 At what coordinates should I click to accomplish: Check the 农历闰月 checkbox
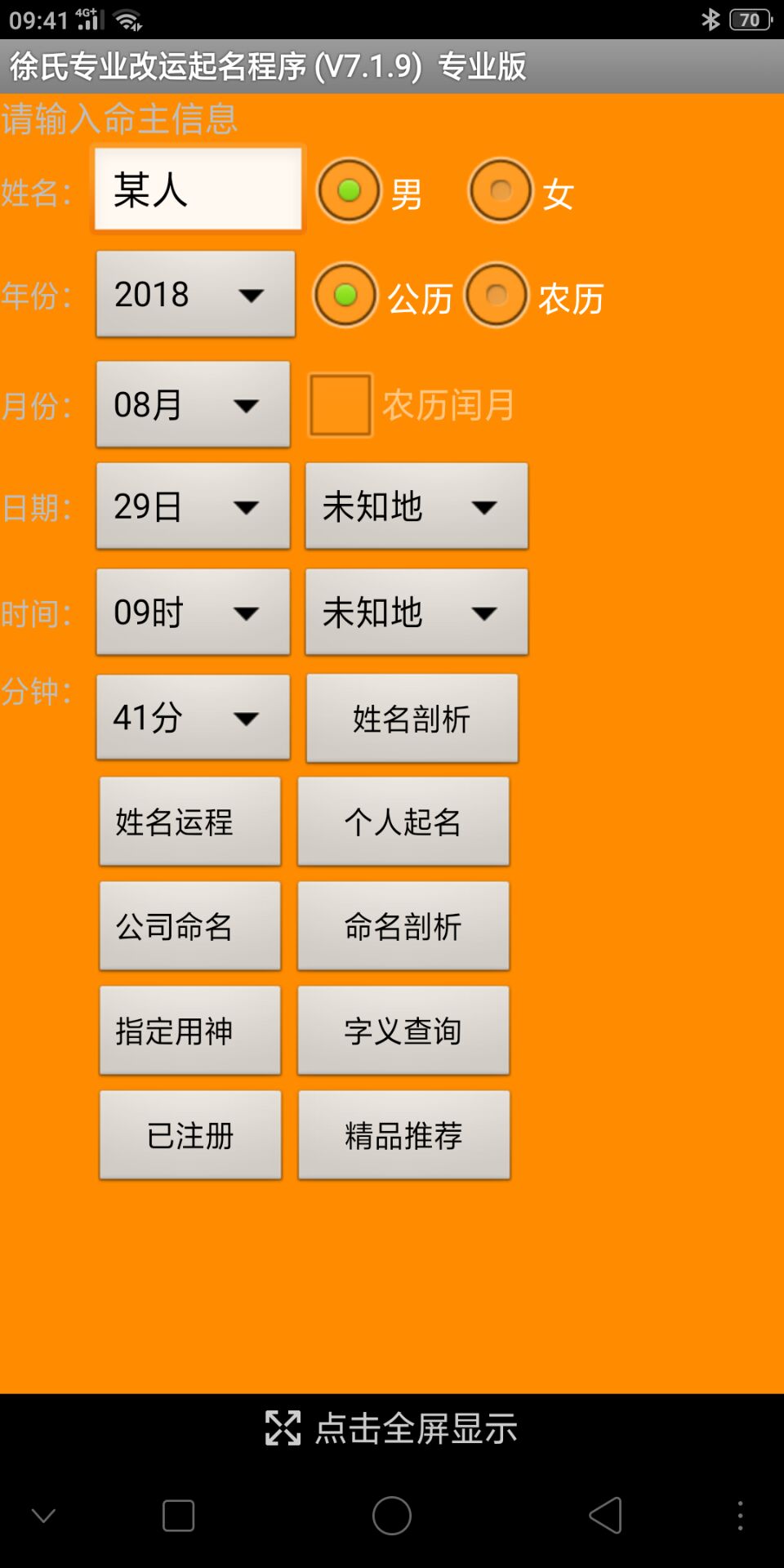[x=340, y=405]
